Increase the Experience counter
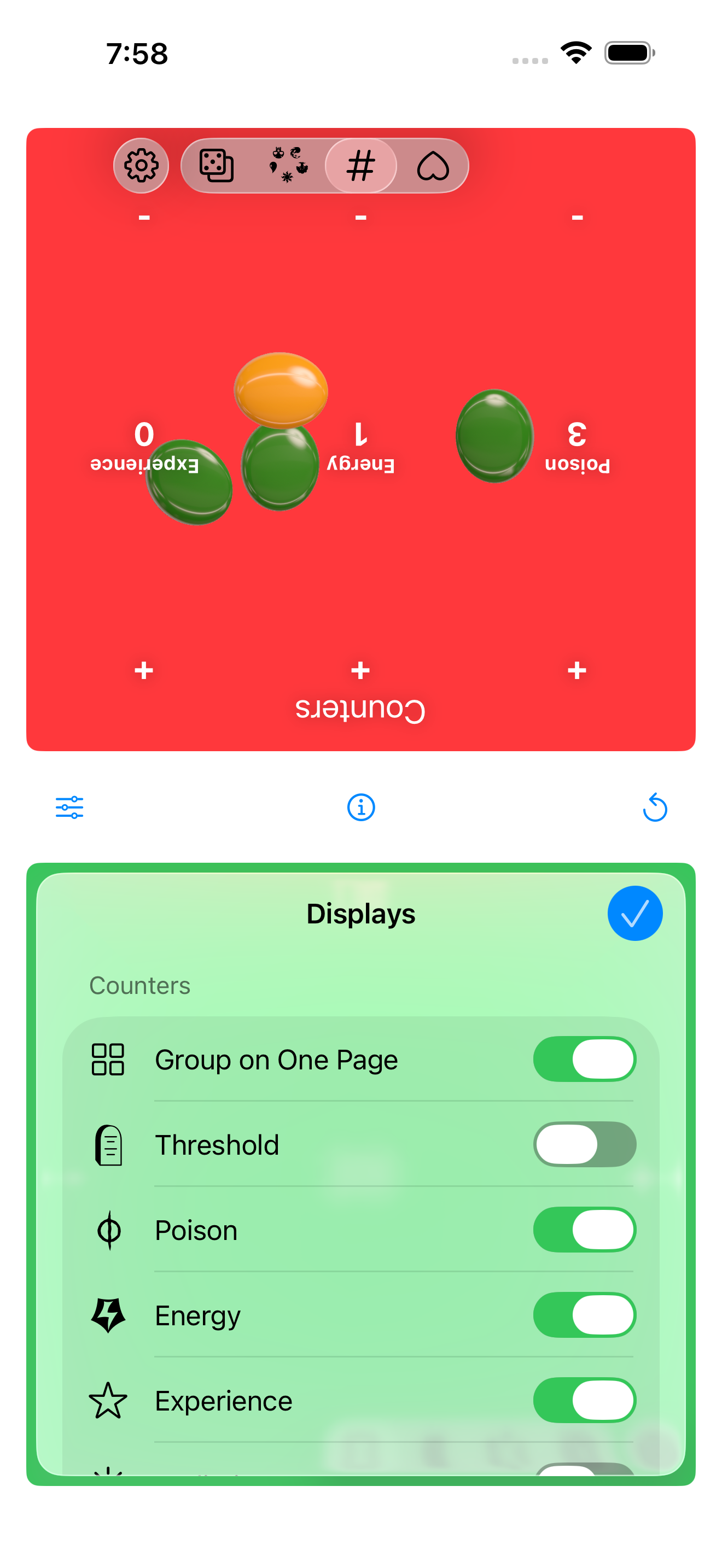Viewport: 722px width, 1568px height. pos(144,670)
